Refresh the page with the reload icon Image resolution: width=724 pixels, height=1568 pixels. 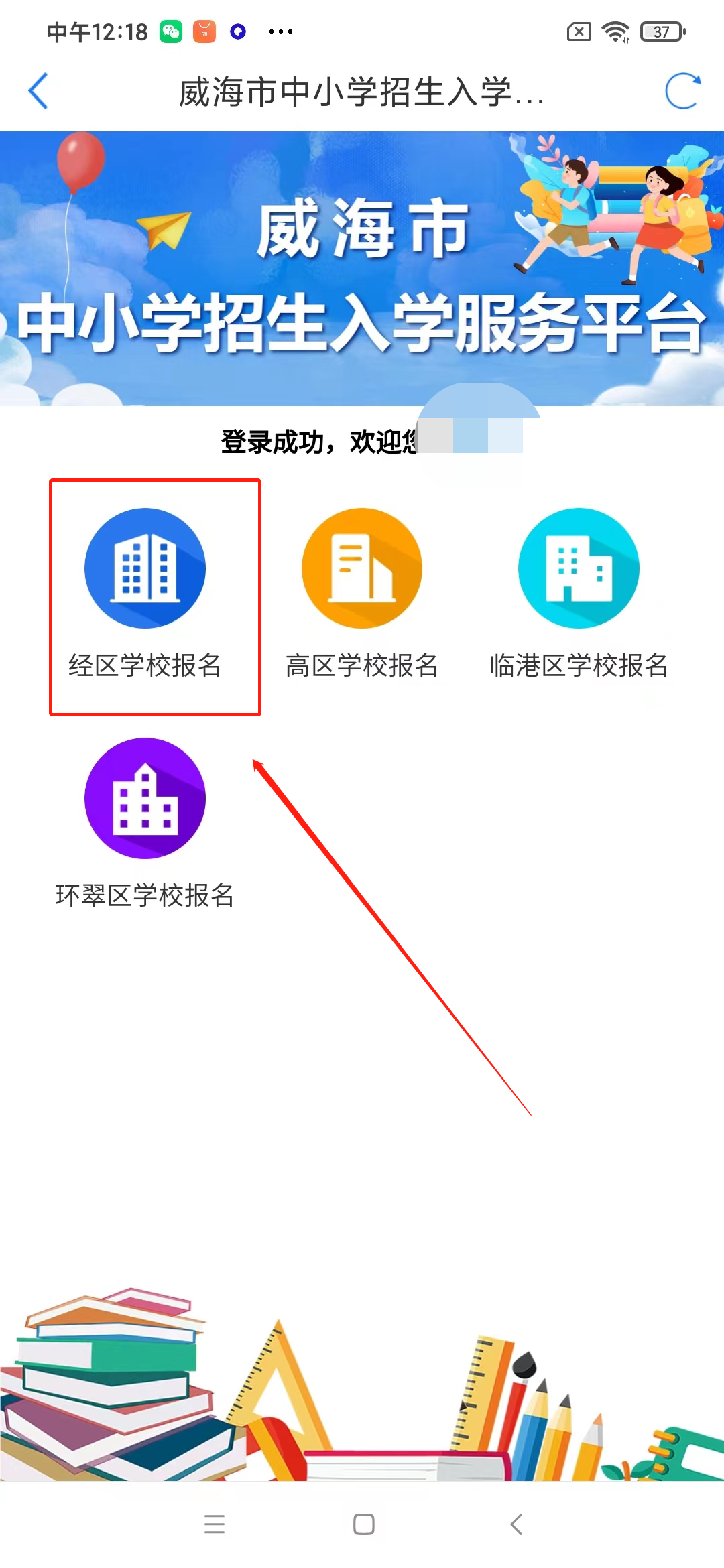(x=682, y=91)
